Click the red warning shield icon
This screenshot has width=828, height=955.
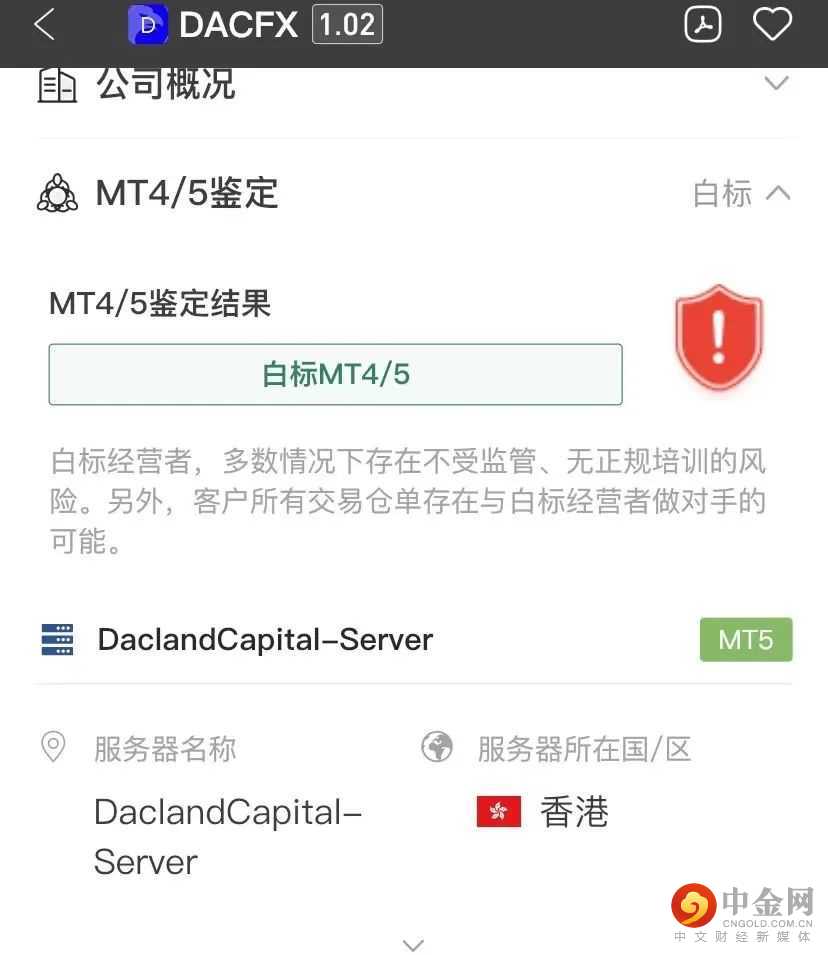pyautogui.click(x=719, y=336)
